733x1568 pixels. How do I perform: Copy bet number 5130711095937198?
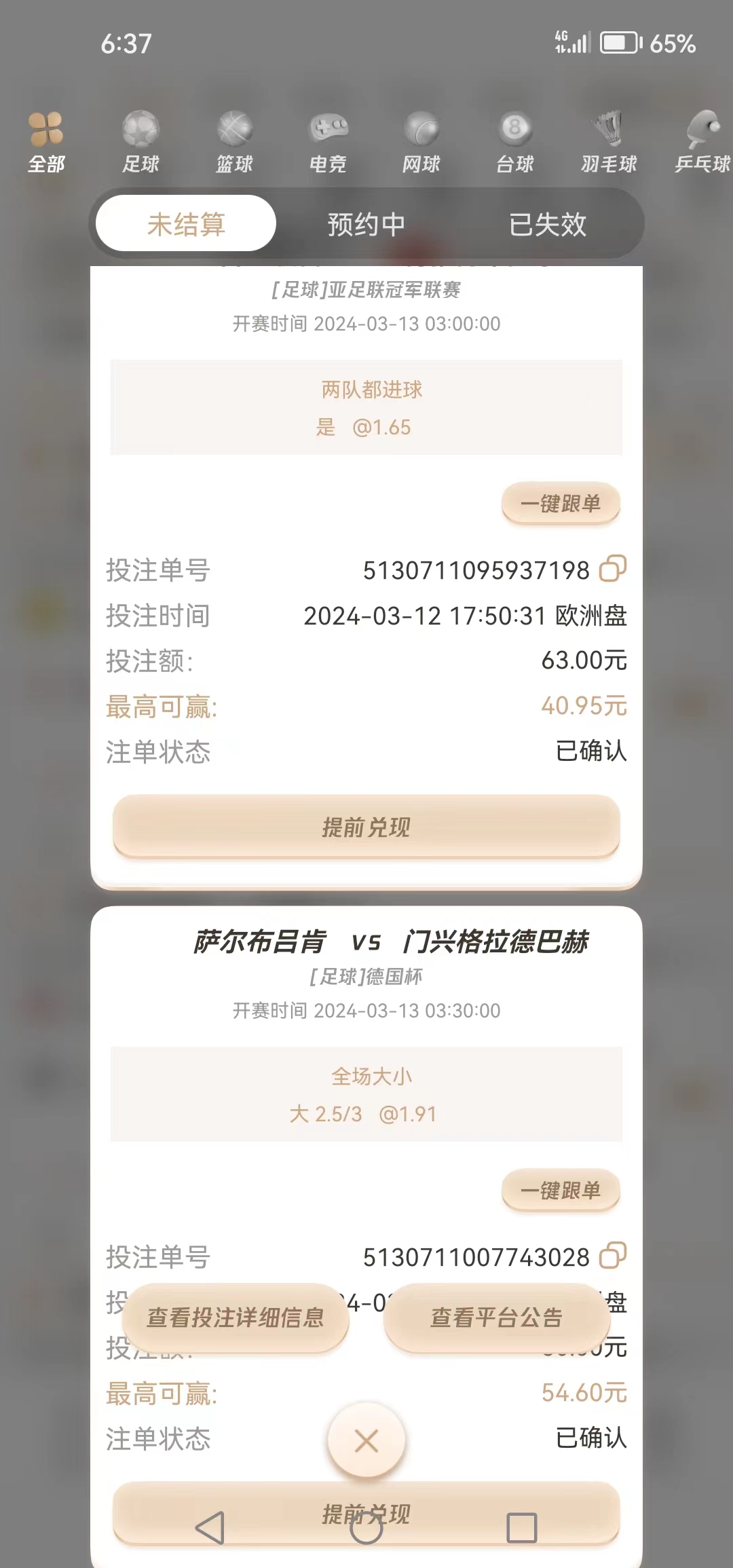pyautogui.click(x=612, y=569)
